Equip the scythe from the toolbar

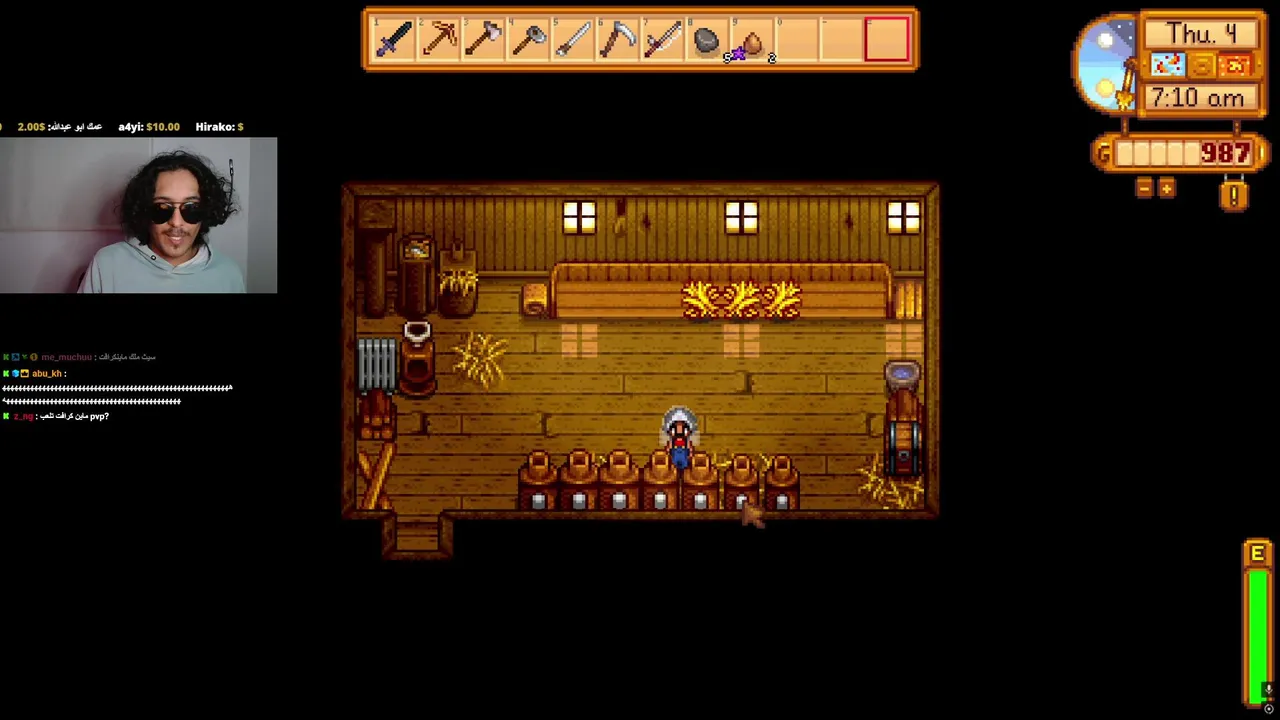tap(618, 40)
